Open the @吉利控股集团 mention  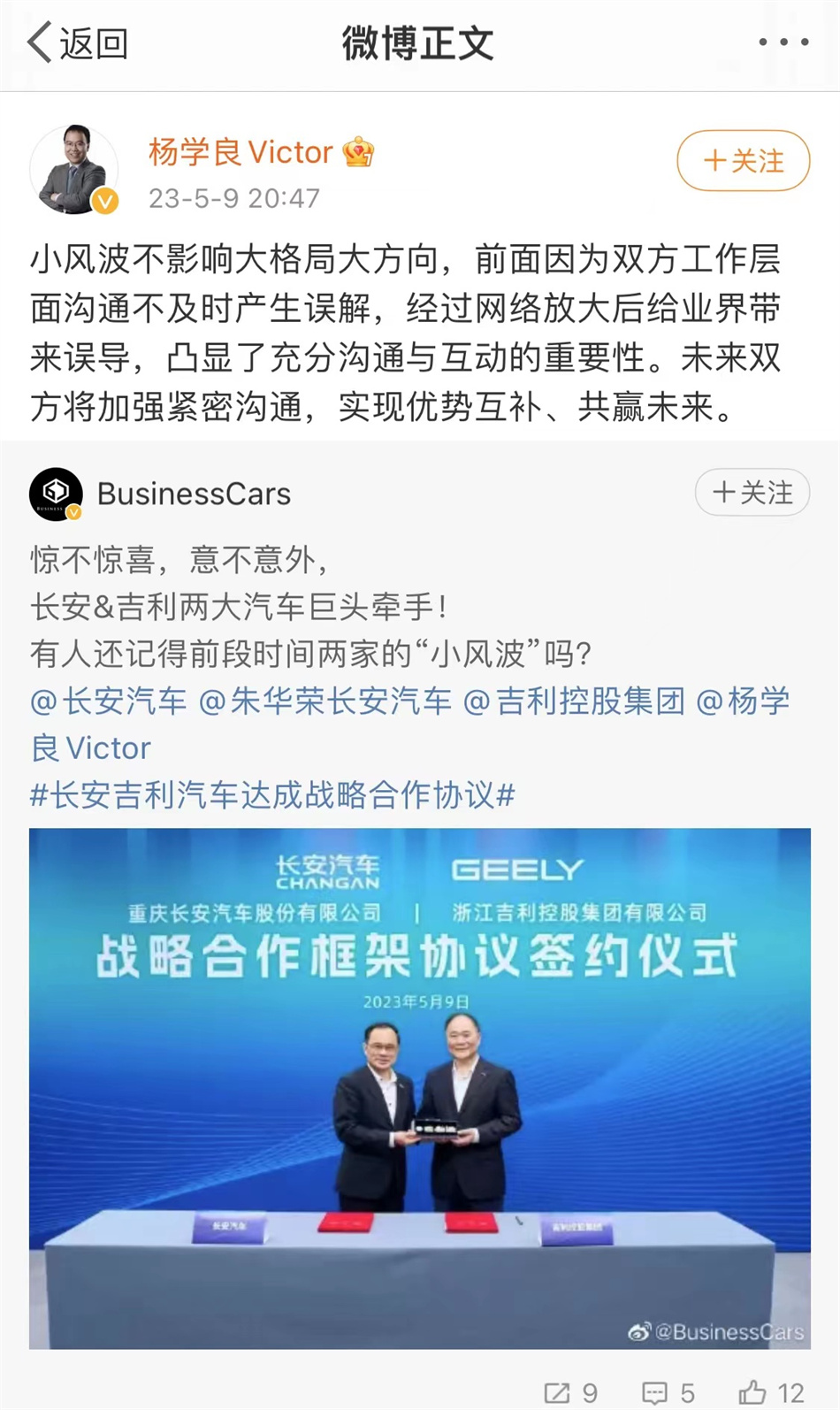coord(574,701)
